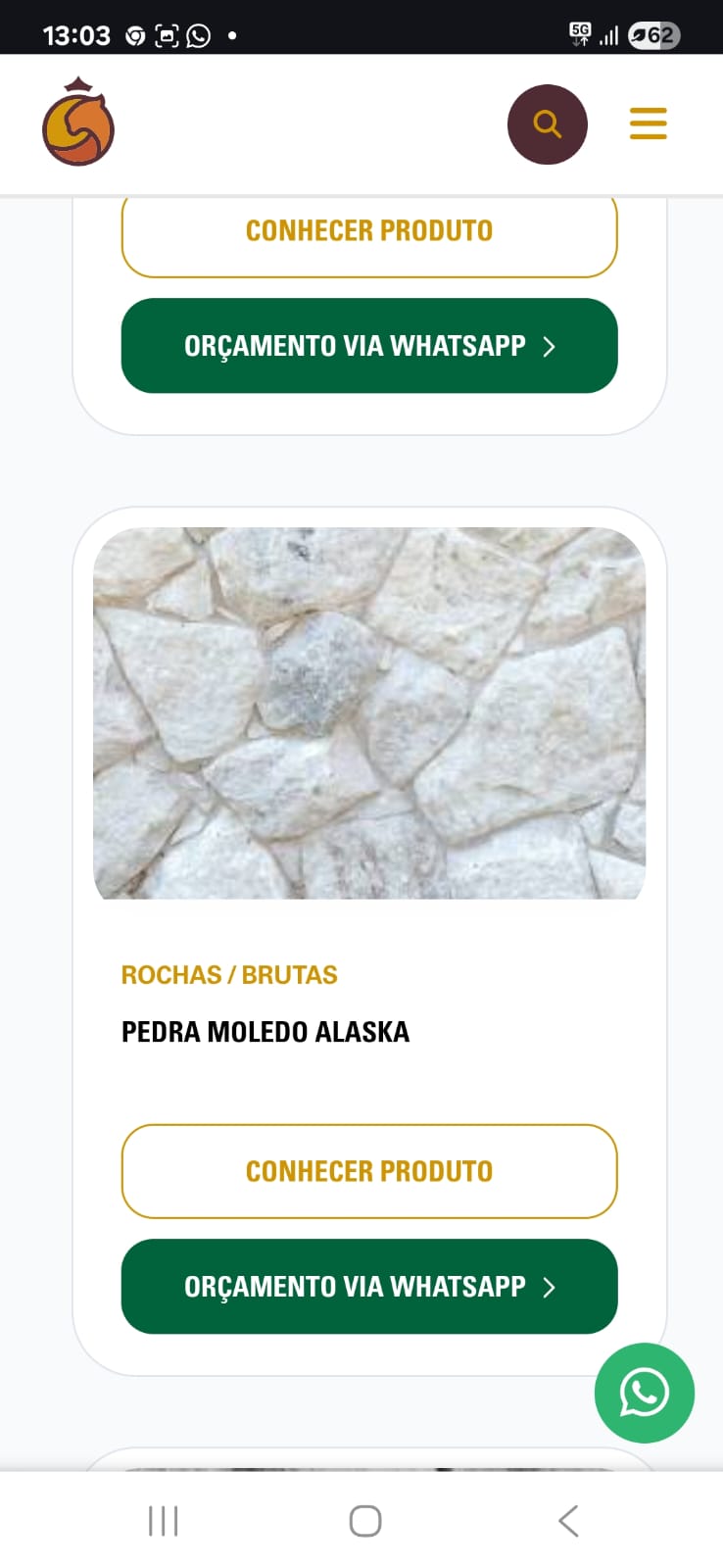Tap ORÇAMENTO VIA WHATSAPP below the stone photo

[368, 1287]
